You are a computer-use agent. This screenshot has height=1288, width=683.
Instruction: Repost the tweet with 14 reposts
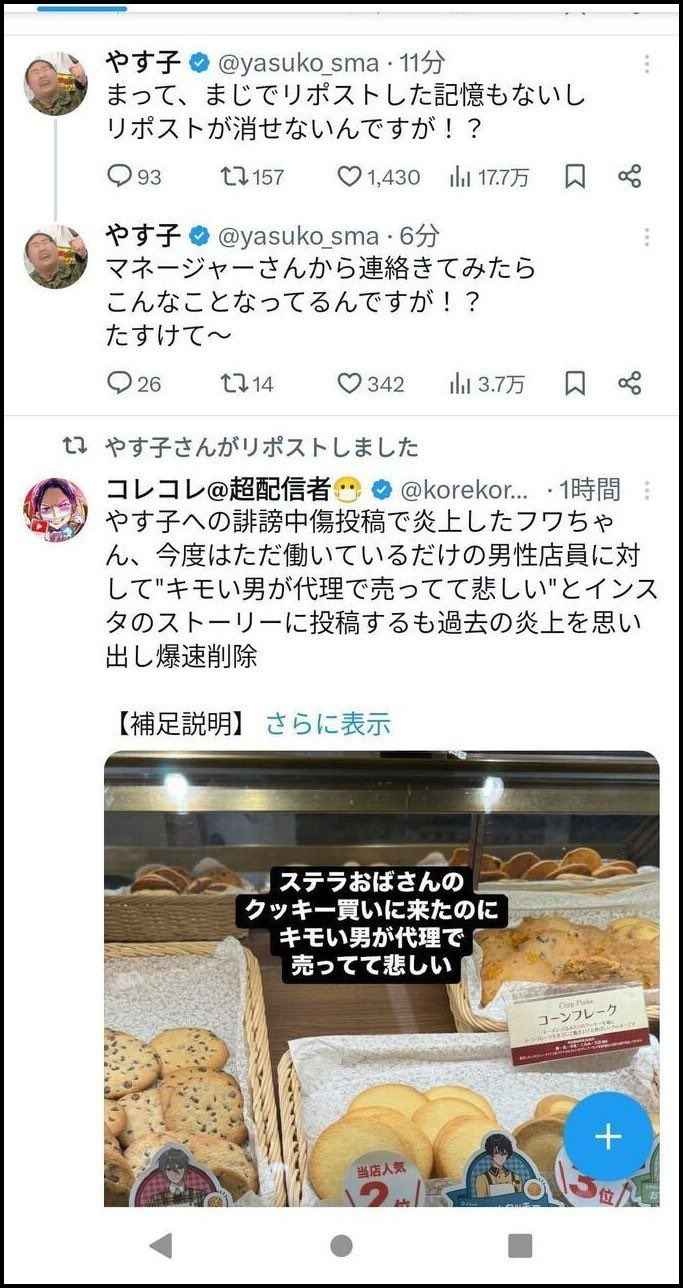233,383
